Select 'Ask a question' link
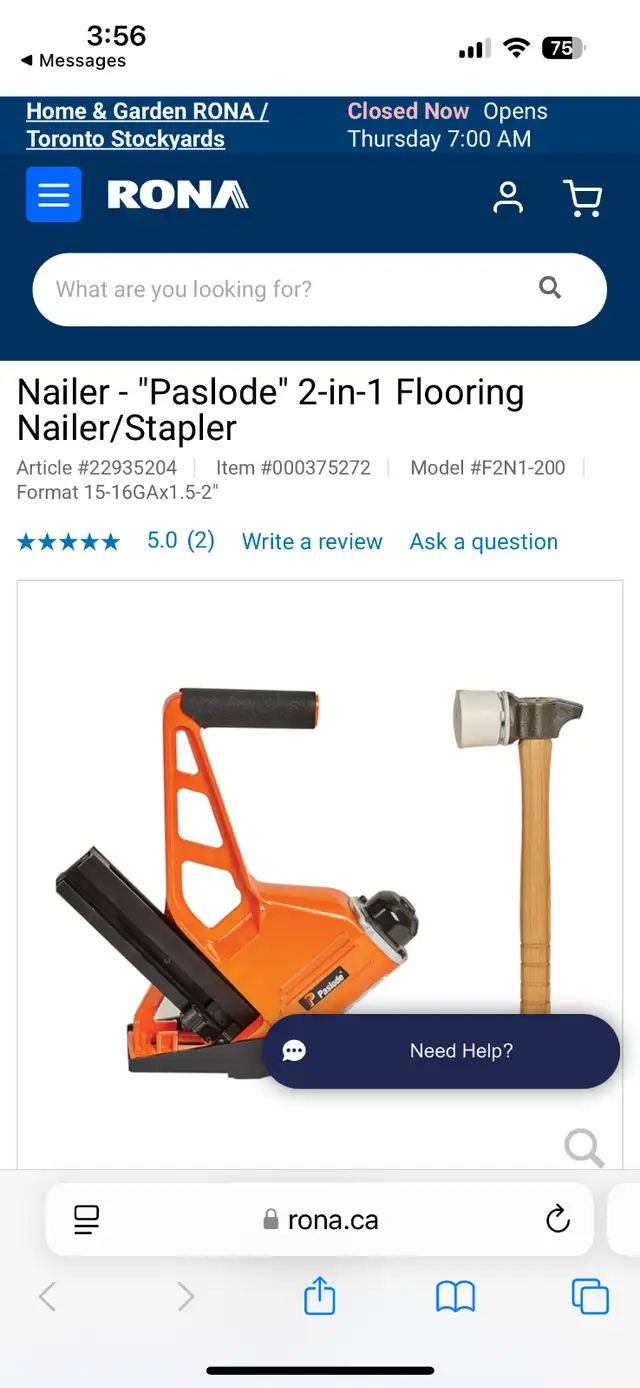 [x=484, y=541]
